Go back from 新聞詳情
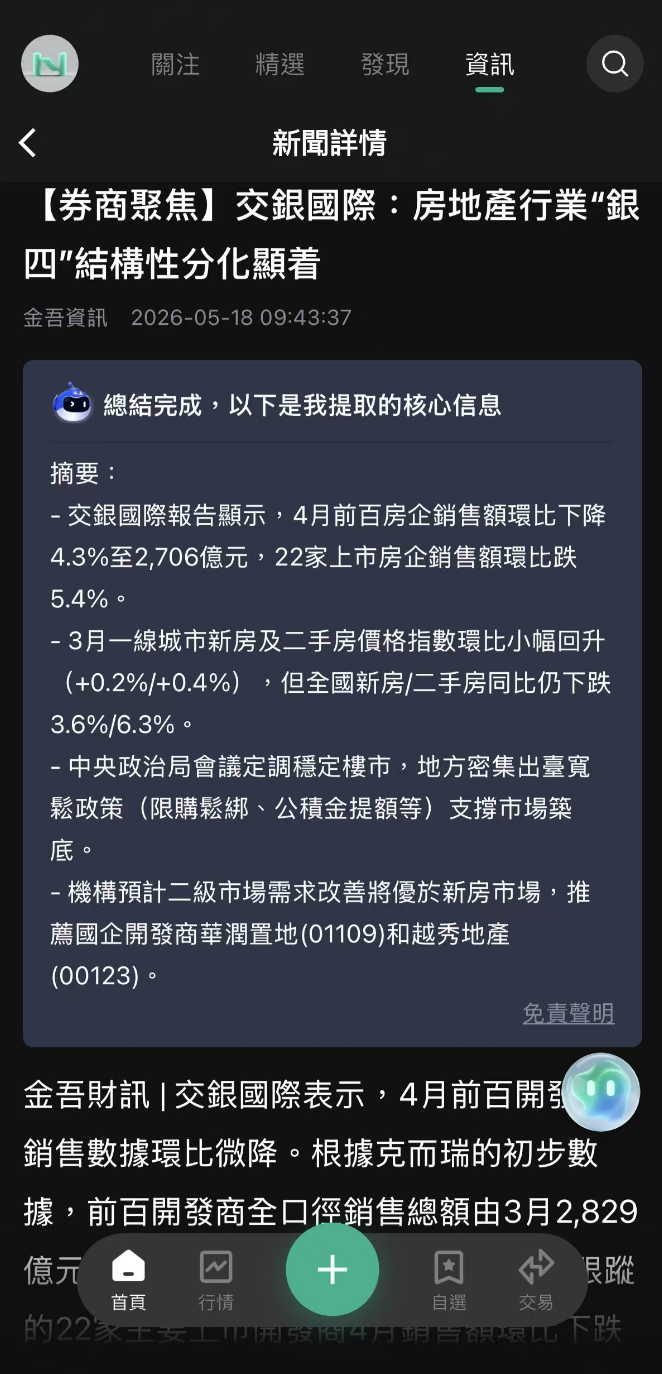 28,143
